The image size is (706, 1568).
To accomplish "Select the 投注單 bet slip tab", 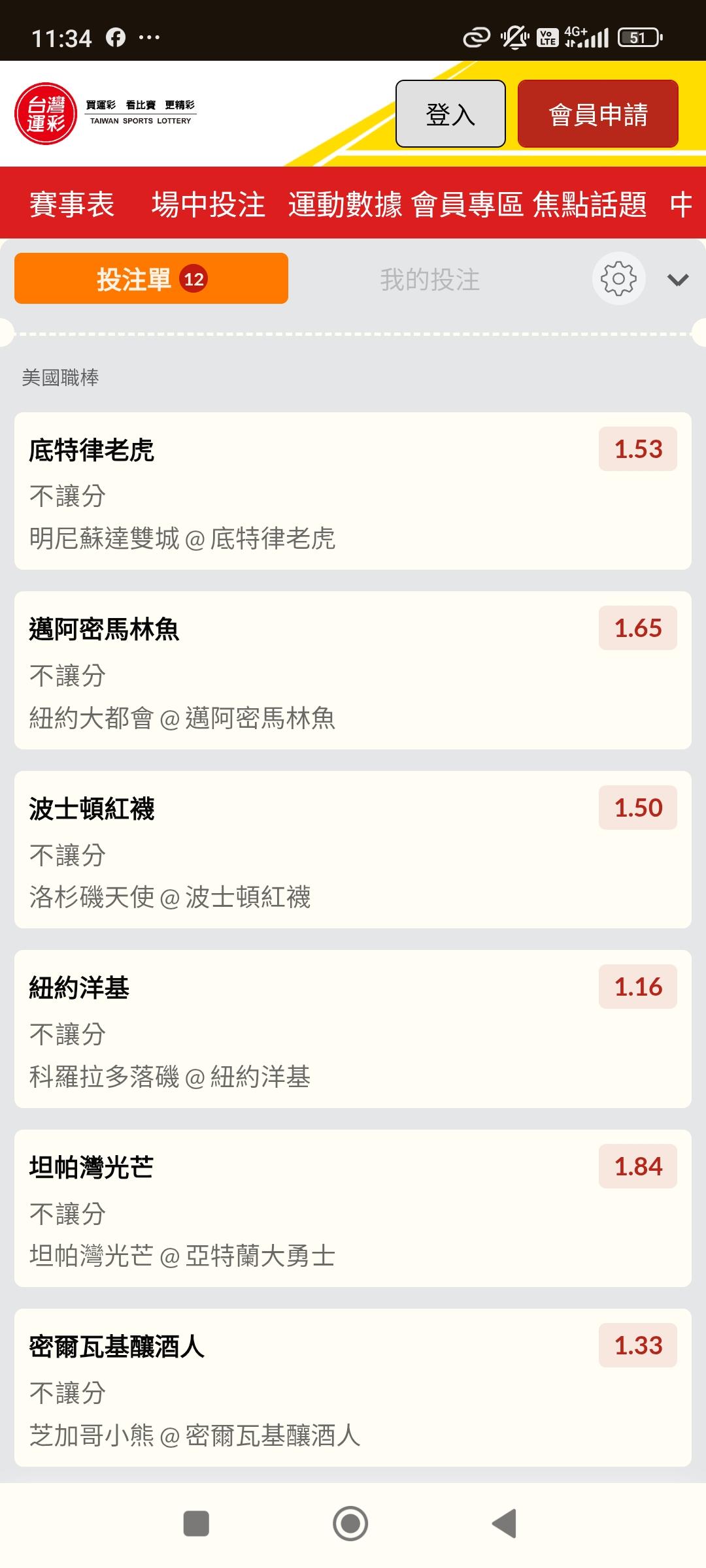I will (151, 278).
